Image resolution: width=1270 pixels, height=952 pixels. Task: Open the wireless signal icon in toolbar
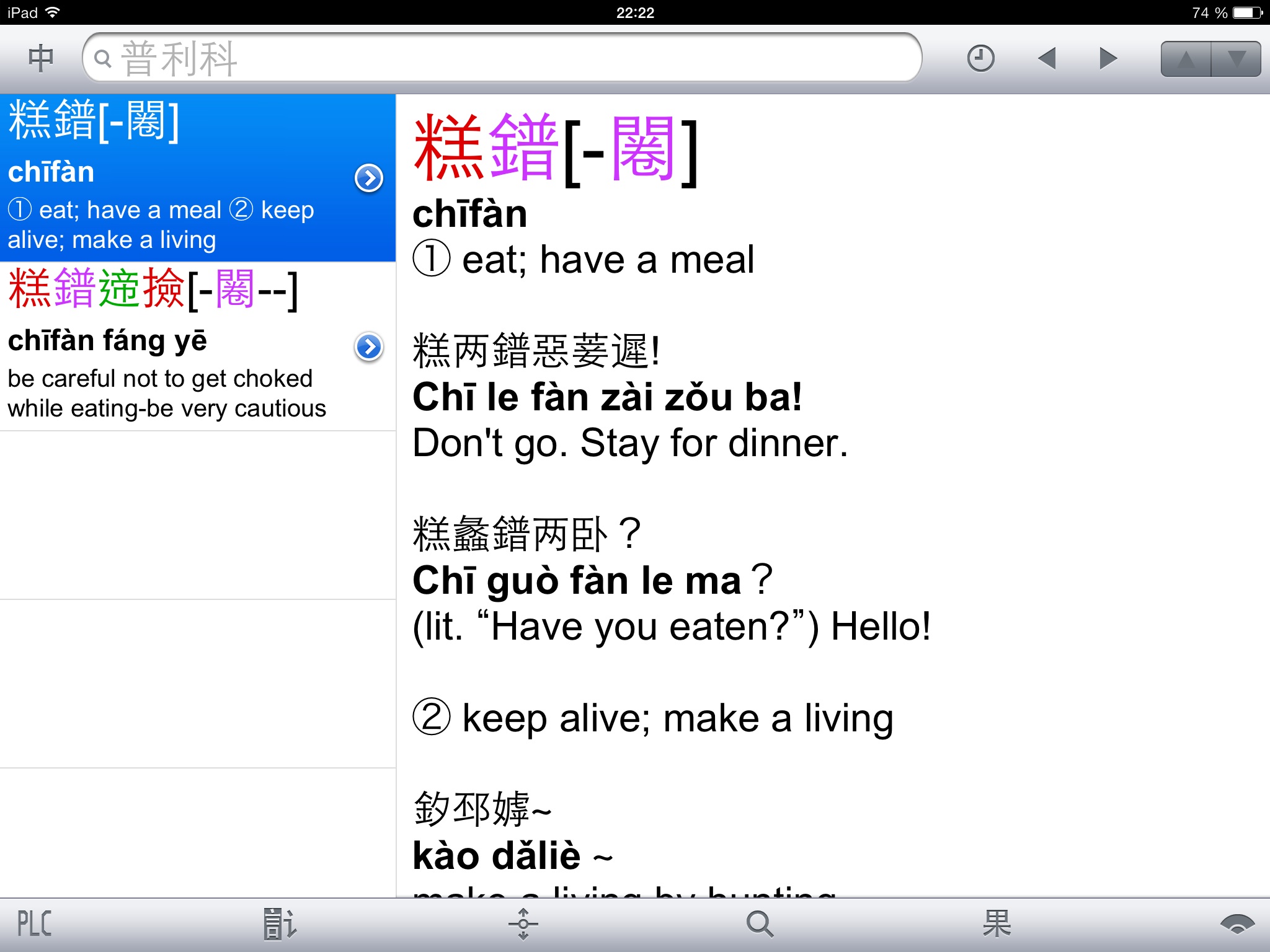click(x=1237, y=924)
